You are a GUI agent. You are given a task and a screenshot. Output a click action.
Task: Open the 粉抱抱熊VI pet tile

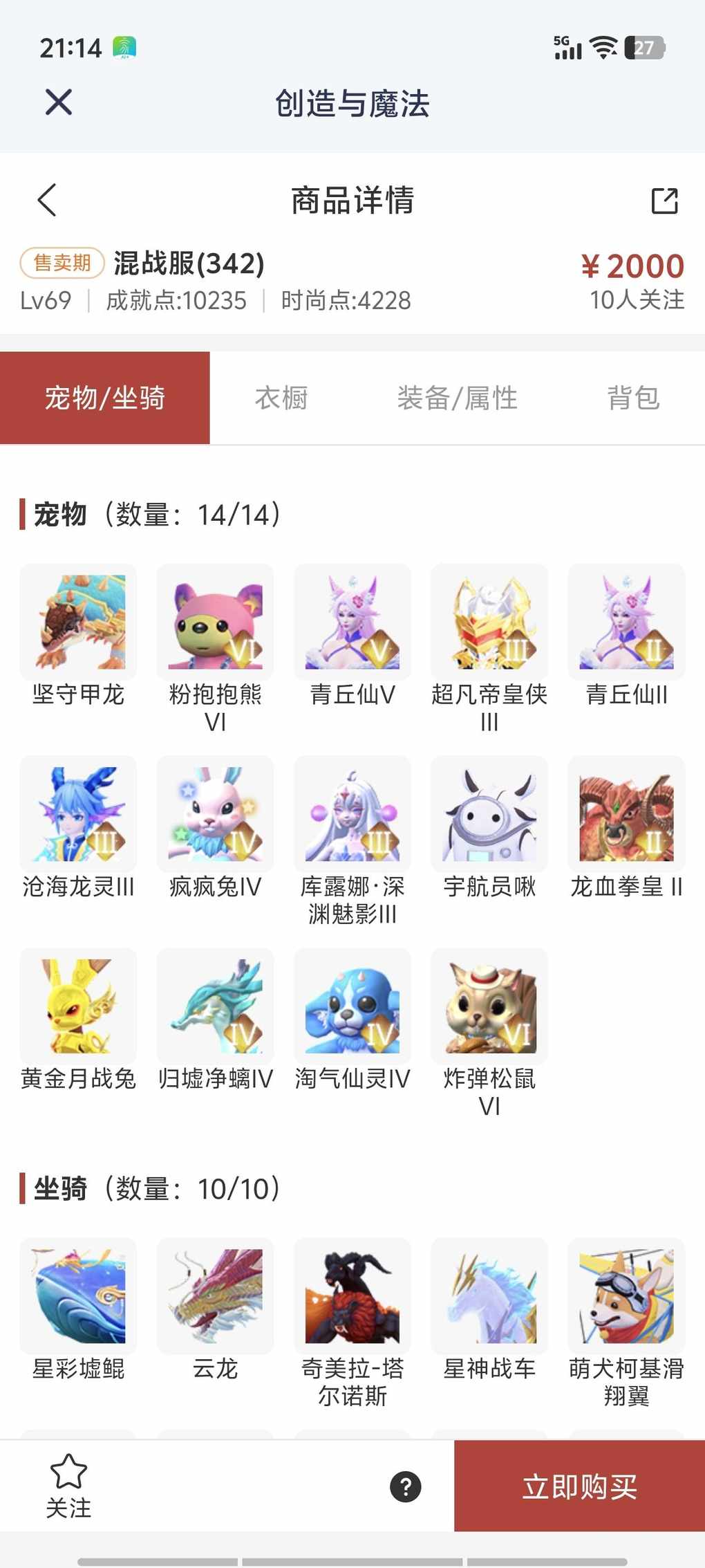tap(215, 622)
